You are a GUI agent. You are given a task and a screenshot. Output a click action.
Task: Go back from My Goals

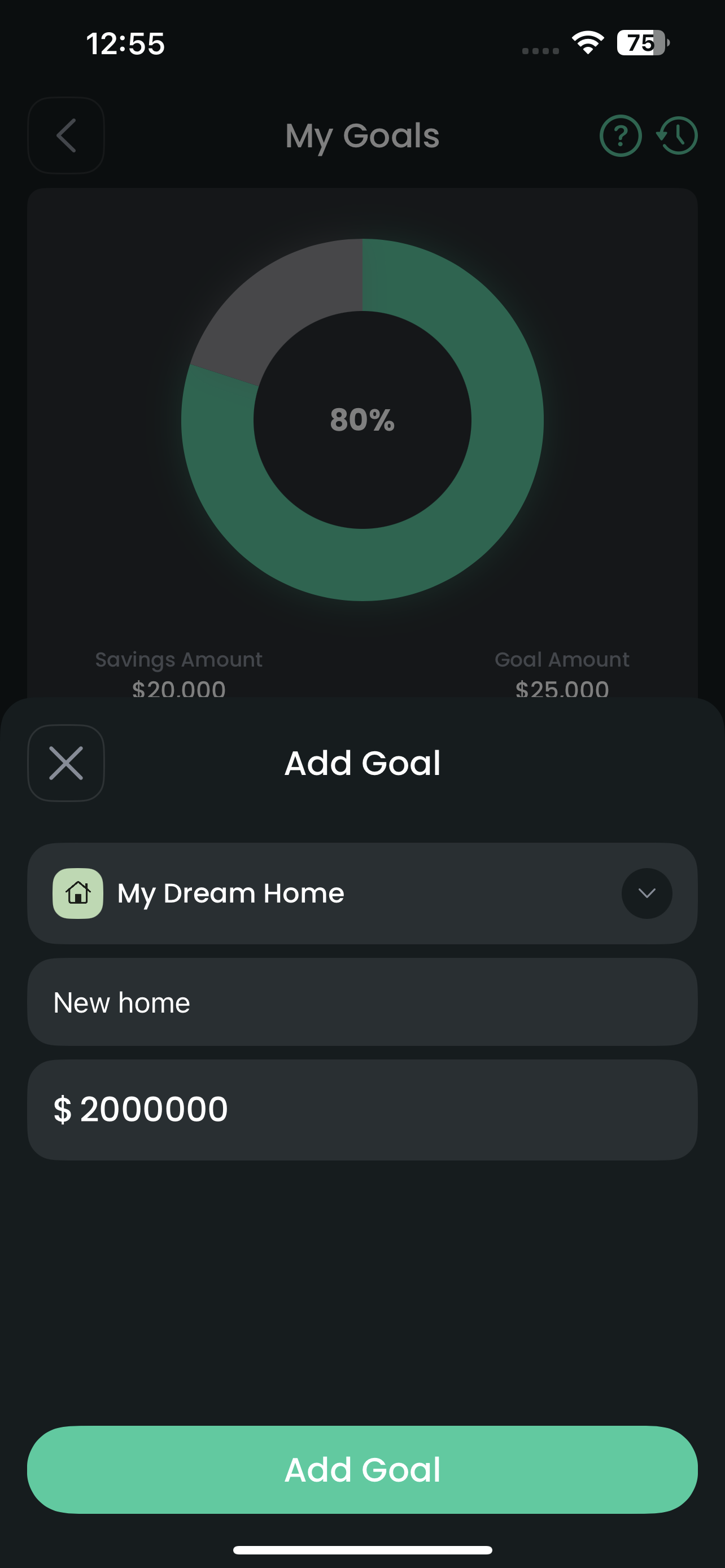[65, 135]
